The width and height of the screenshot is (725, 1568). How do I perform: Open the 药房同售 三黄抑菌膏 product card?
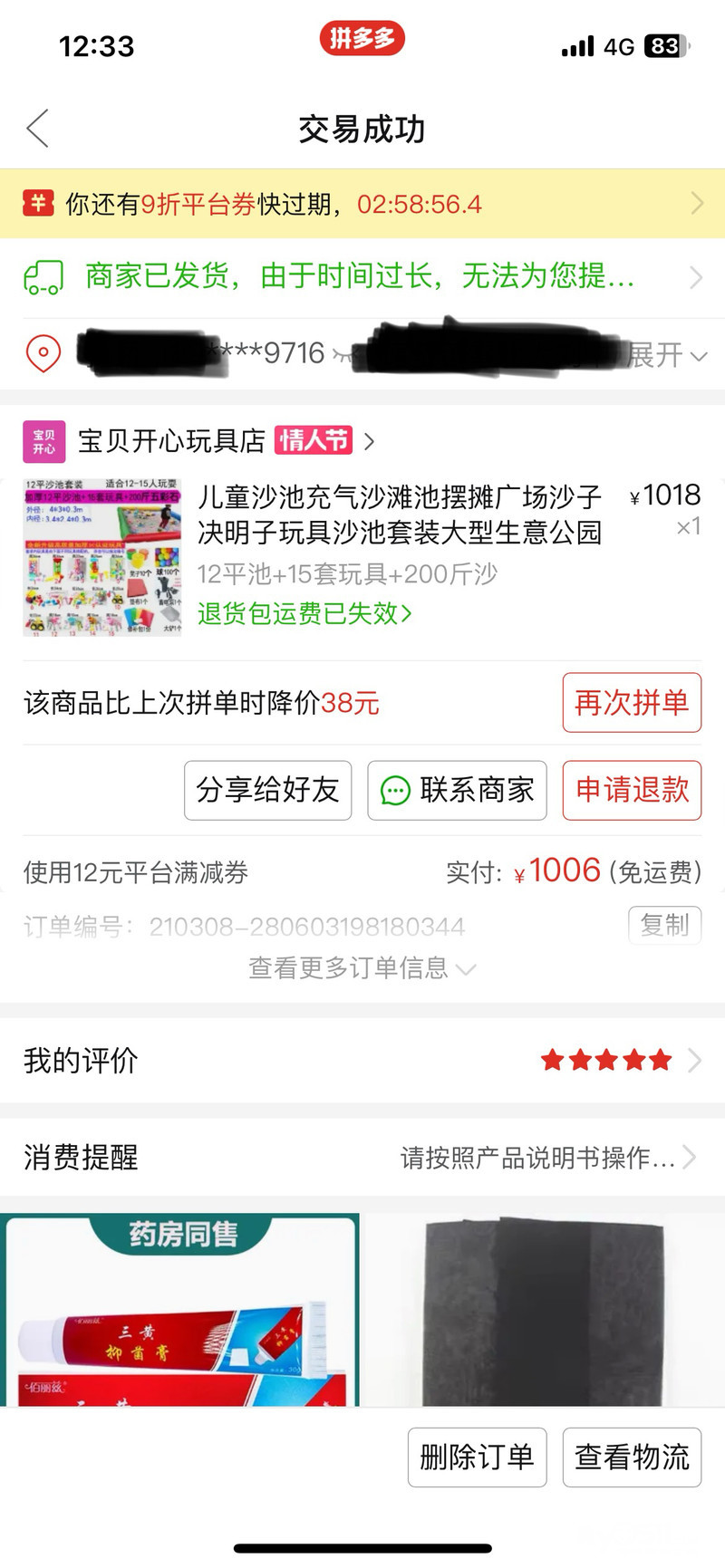[179, 1309]
